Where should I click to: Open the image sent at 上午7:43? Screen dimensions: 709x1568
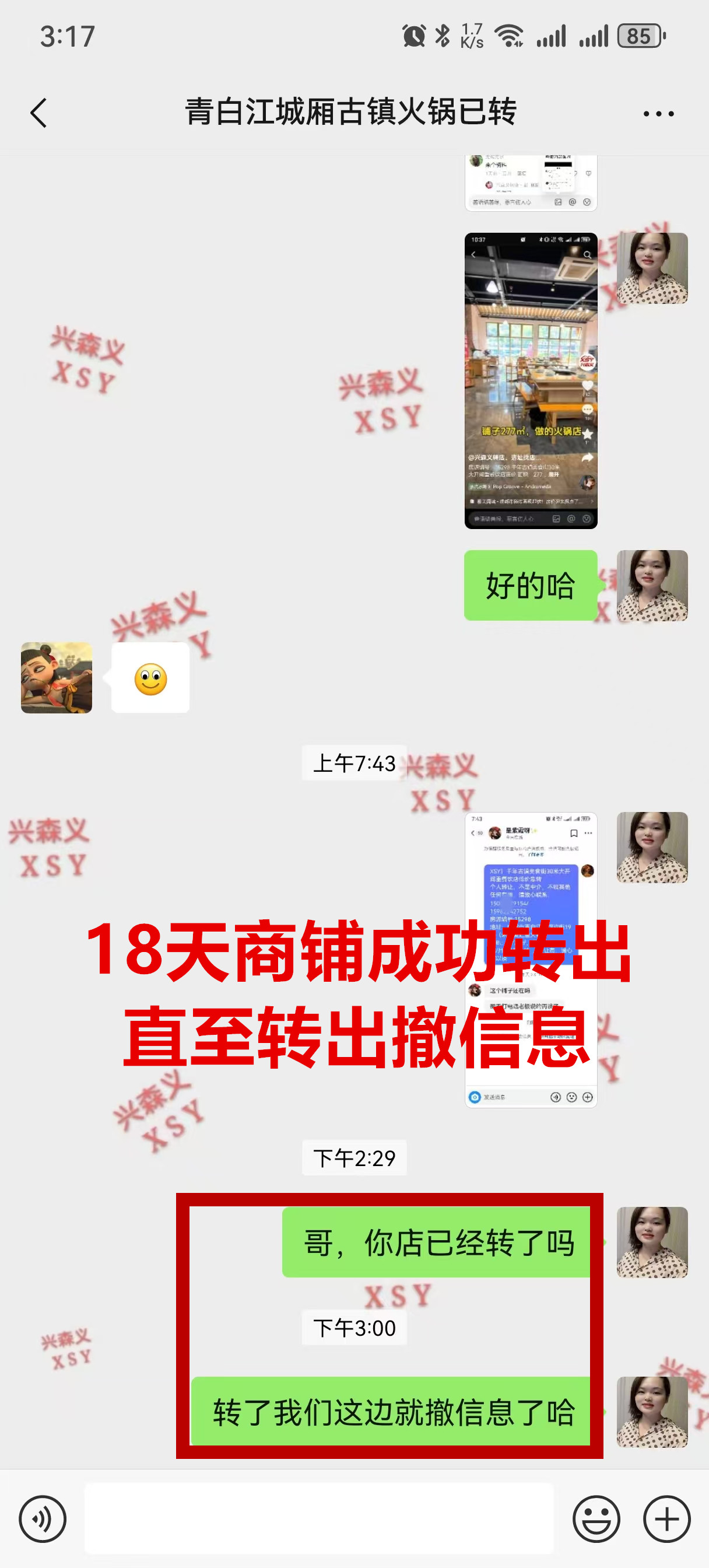point(531,960)
